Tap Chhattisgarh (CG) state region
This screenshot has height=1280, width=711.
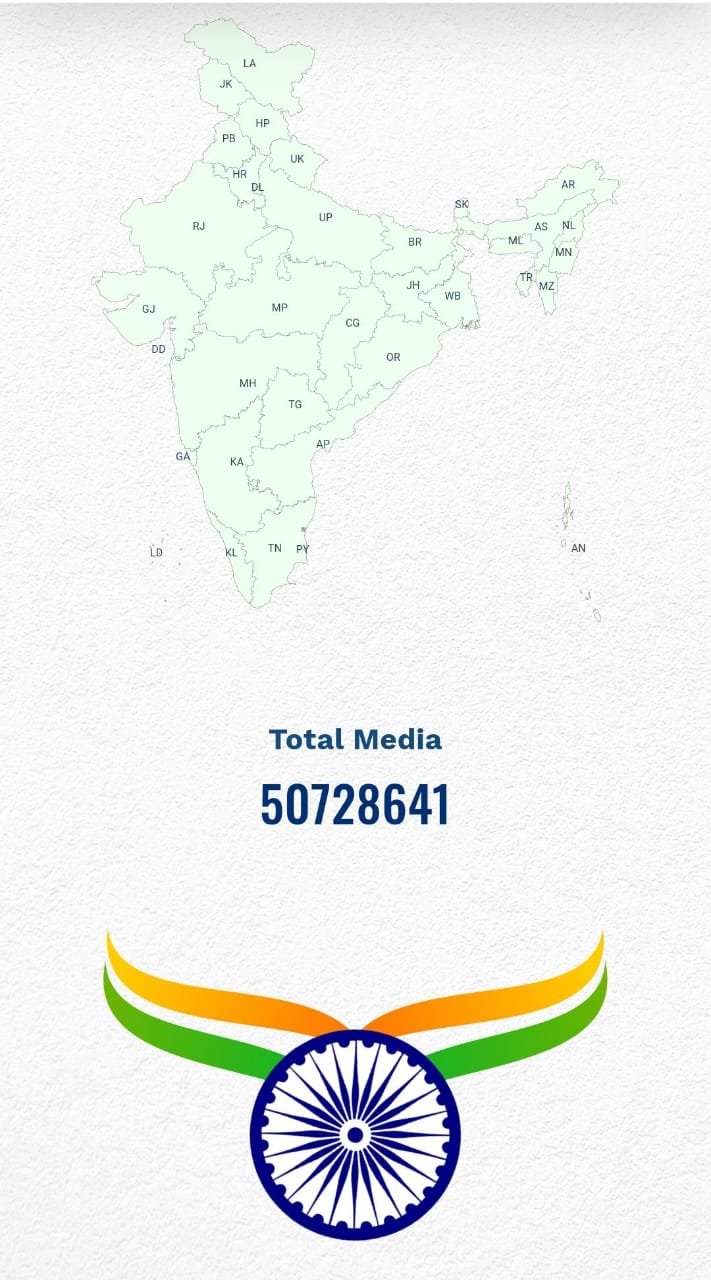coord(352,324)
